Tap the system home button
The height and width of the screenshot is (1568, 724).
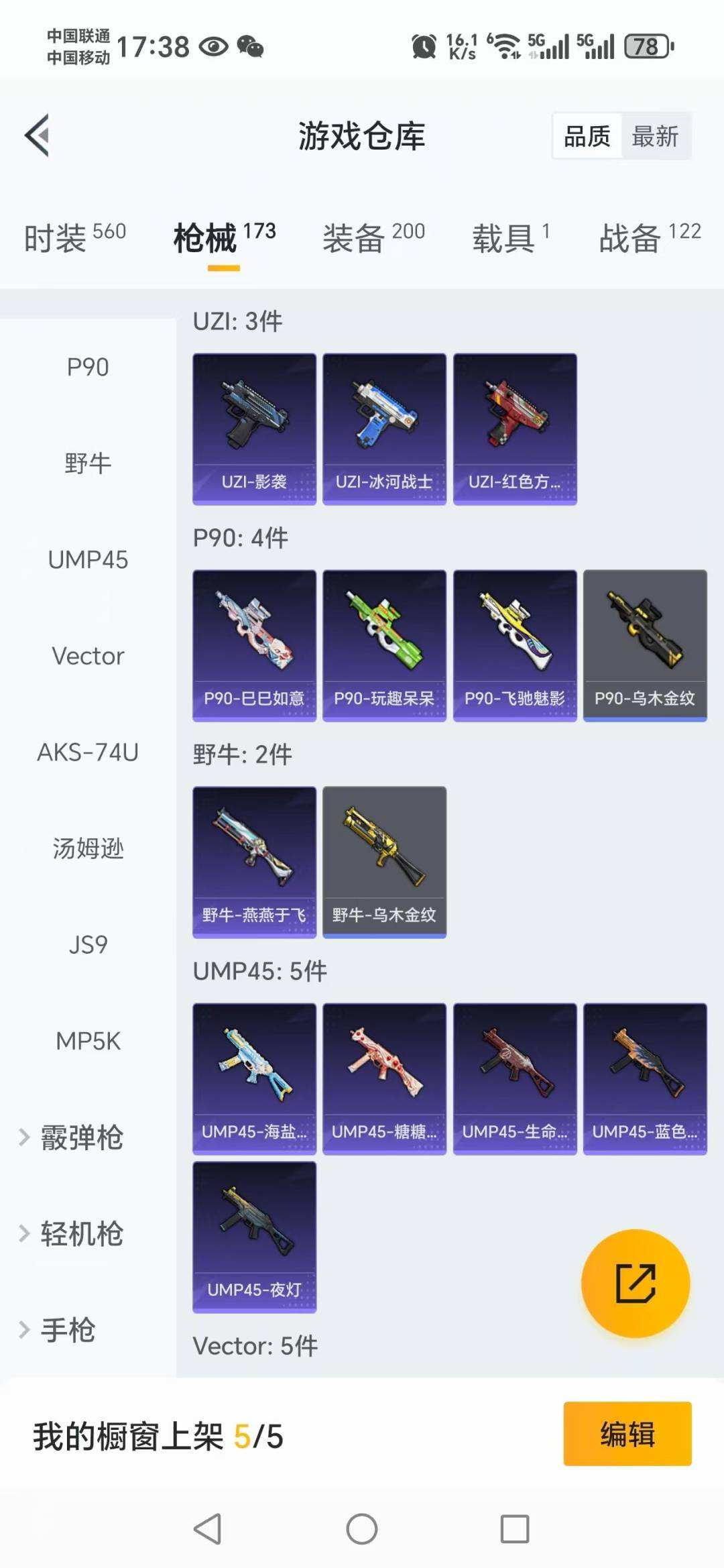362,1529
